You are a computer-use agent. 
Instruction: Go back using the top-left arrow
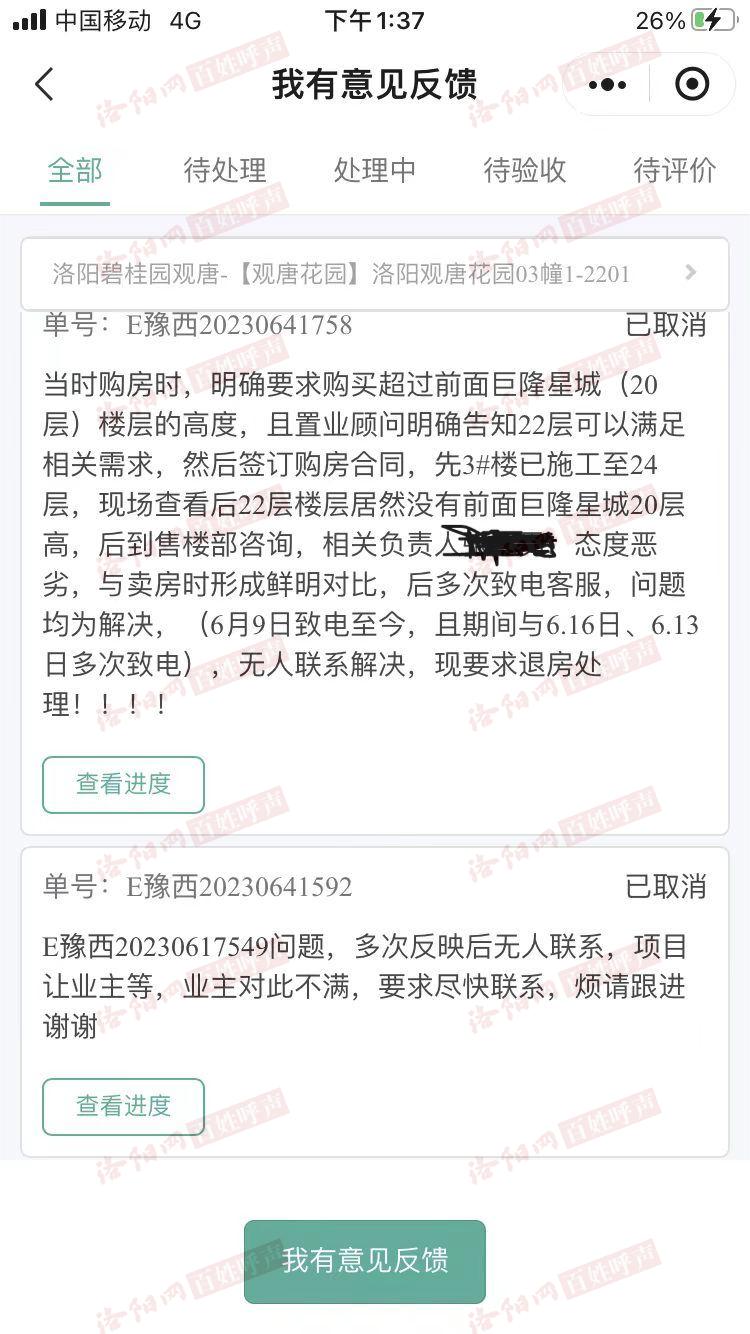pos(44,85)
